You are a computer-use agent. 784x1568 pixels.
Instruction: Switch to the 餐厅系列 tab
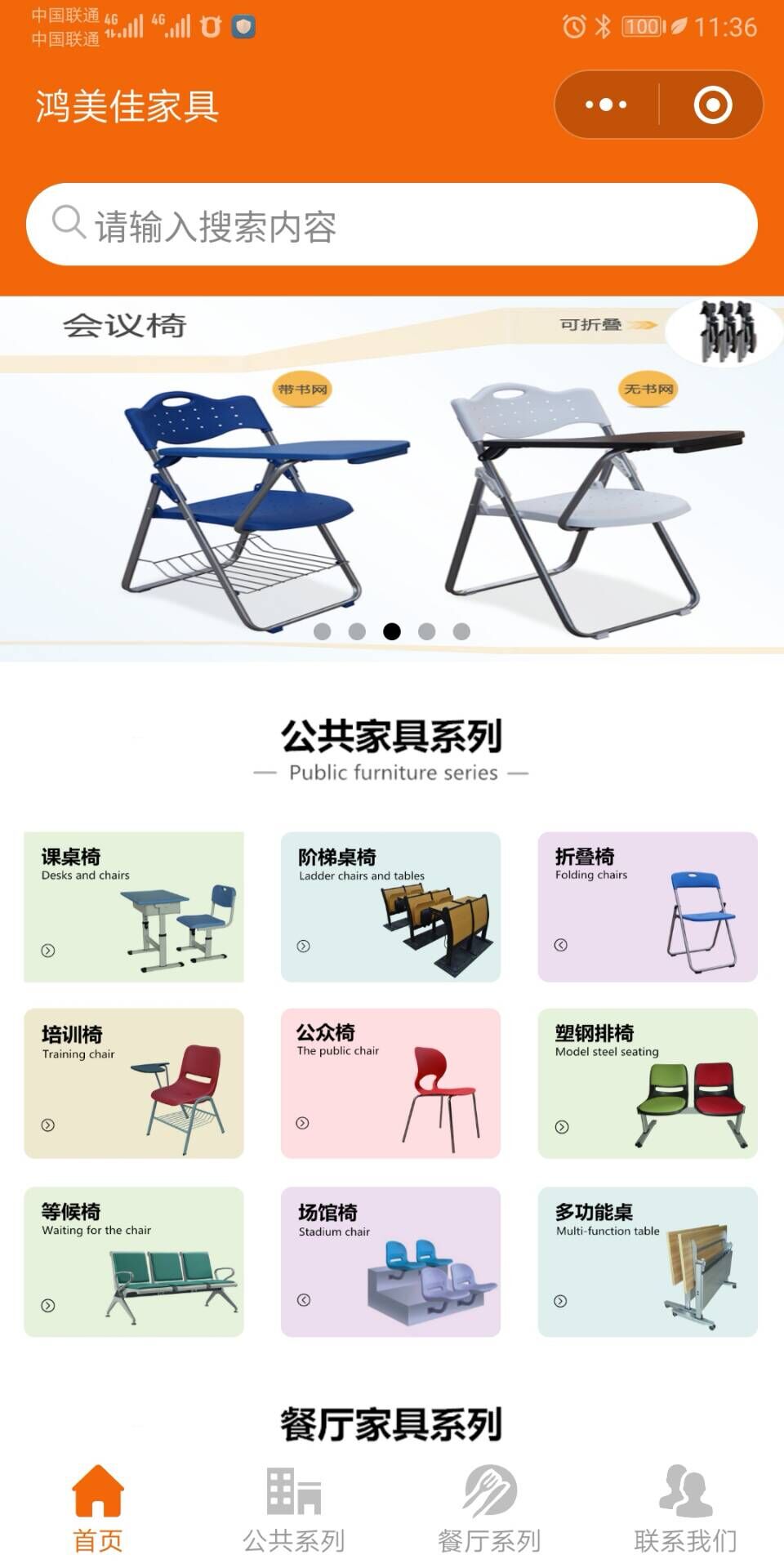(x=490, y=1509)
